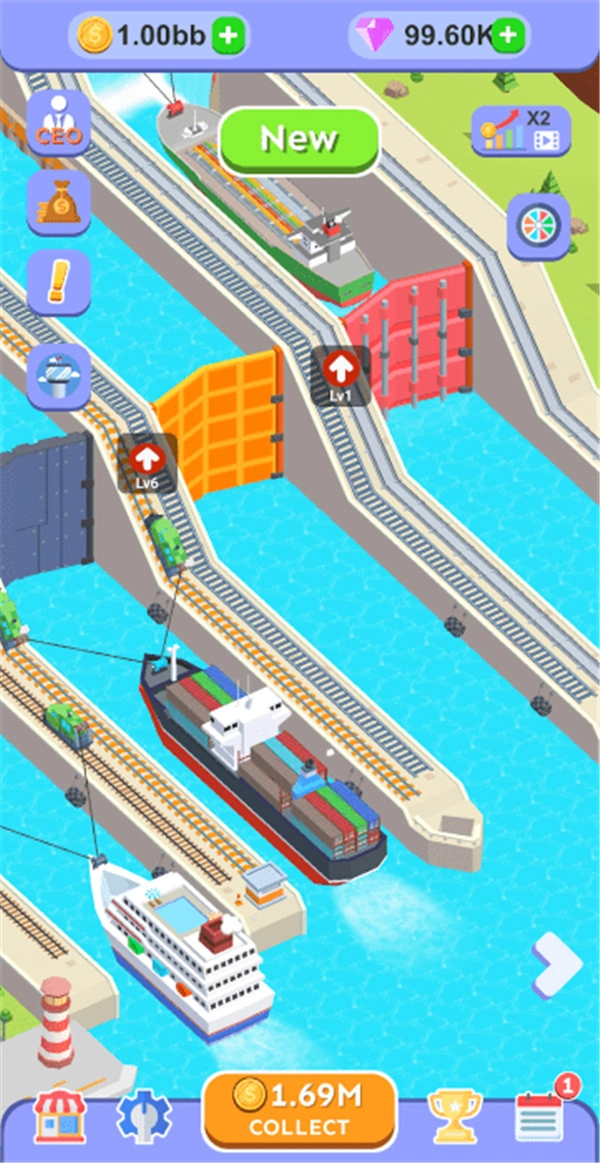Open the calendar with notification badge
The height and width of the screenshot is (1163, 600).
540,1113
